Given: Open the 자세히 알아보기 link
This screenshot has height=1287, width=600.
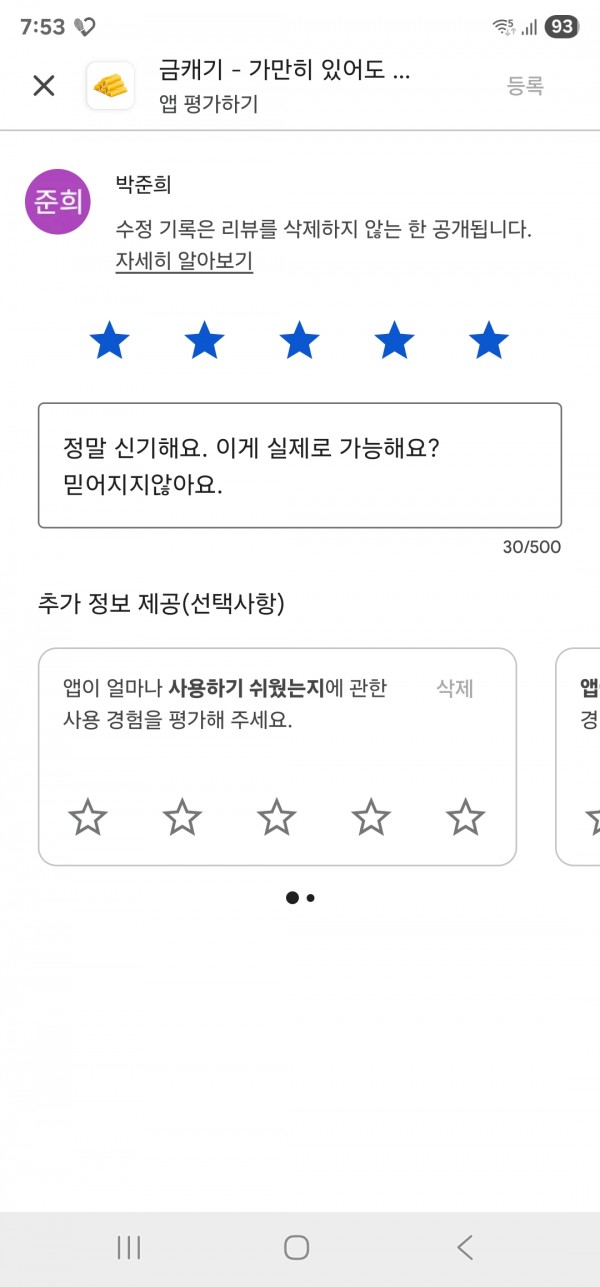Looking at the screenshot, I should pos(184,262).
